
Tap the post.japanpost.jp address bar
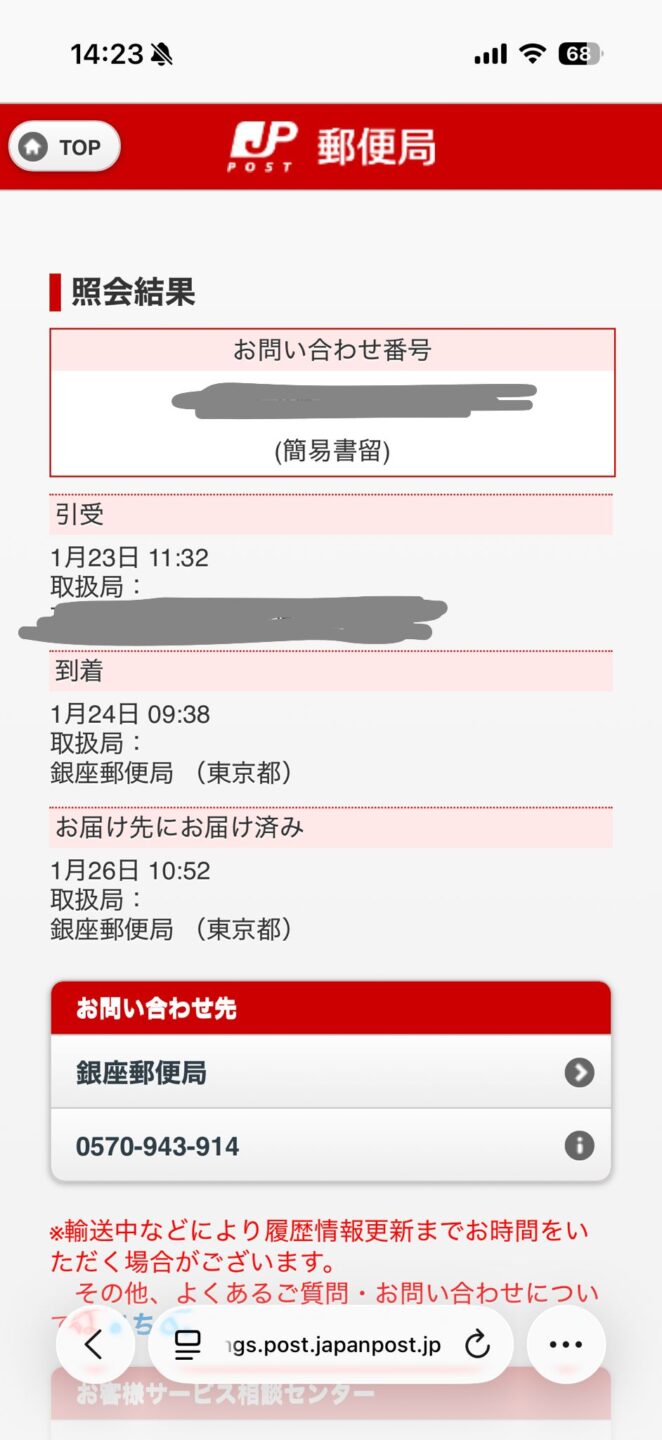333,1345
